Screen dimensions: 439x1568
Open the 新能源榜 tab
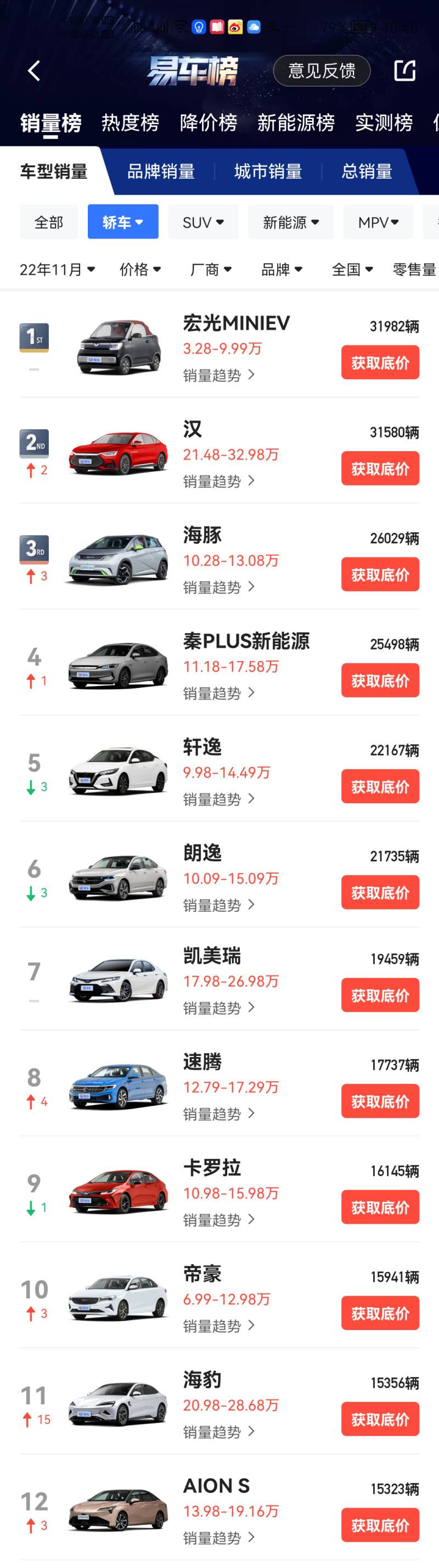[x=296, y=123]
